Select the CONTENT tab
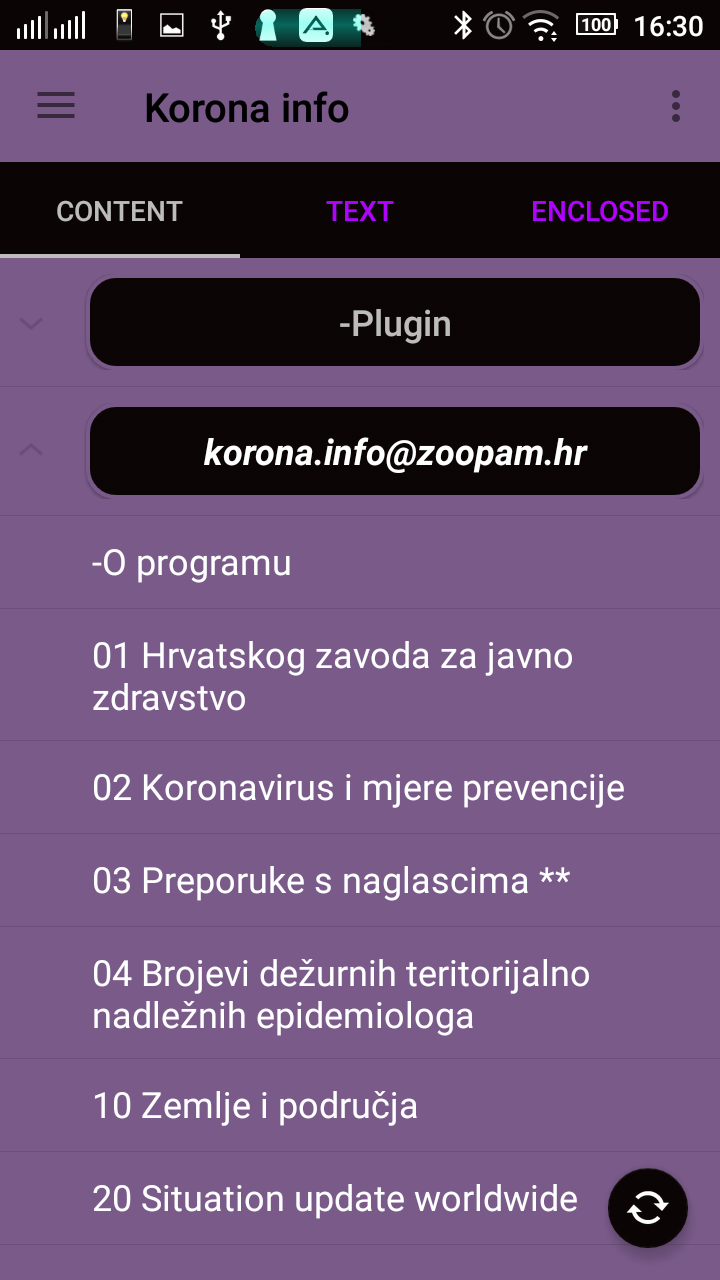The image size is (720, 1280). click(x=119, y=211)
